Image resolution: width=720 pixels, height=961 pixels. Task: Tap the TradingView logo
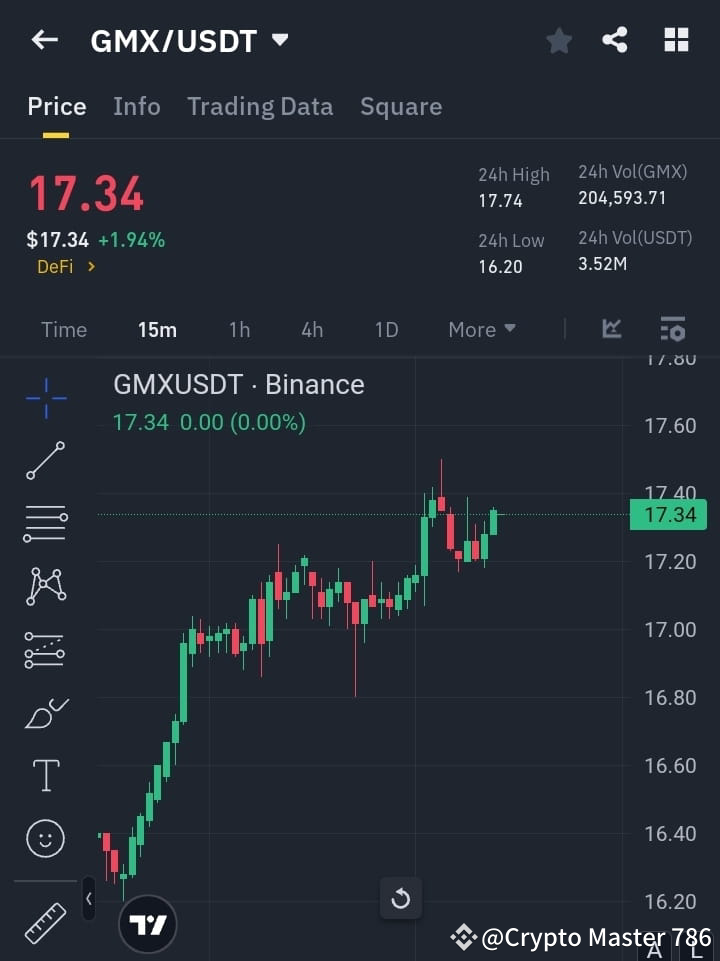(148, 923)
